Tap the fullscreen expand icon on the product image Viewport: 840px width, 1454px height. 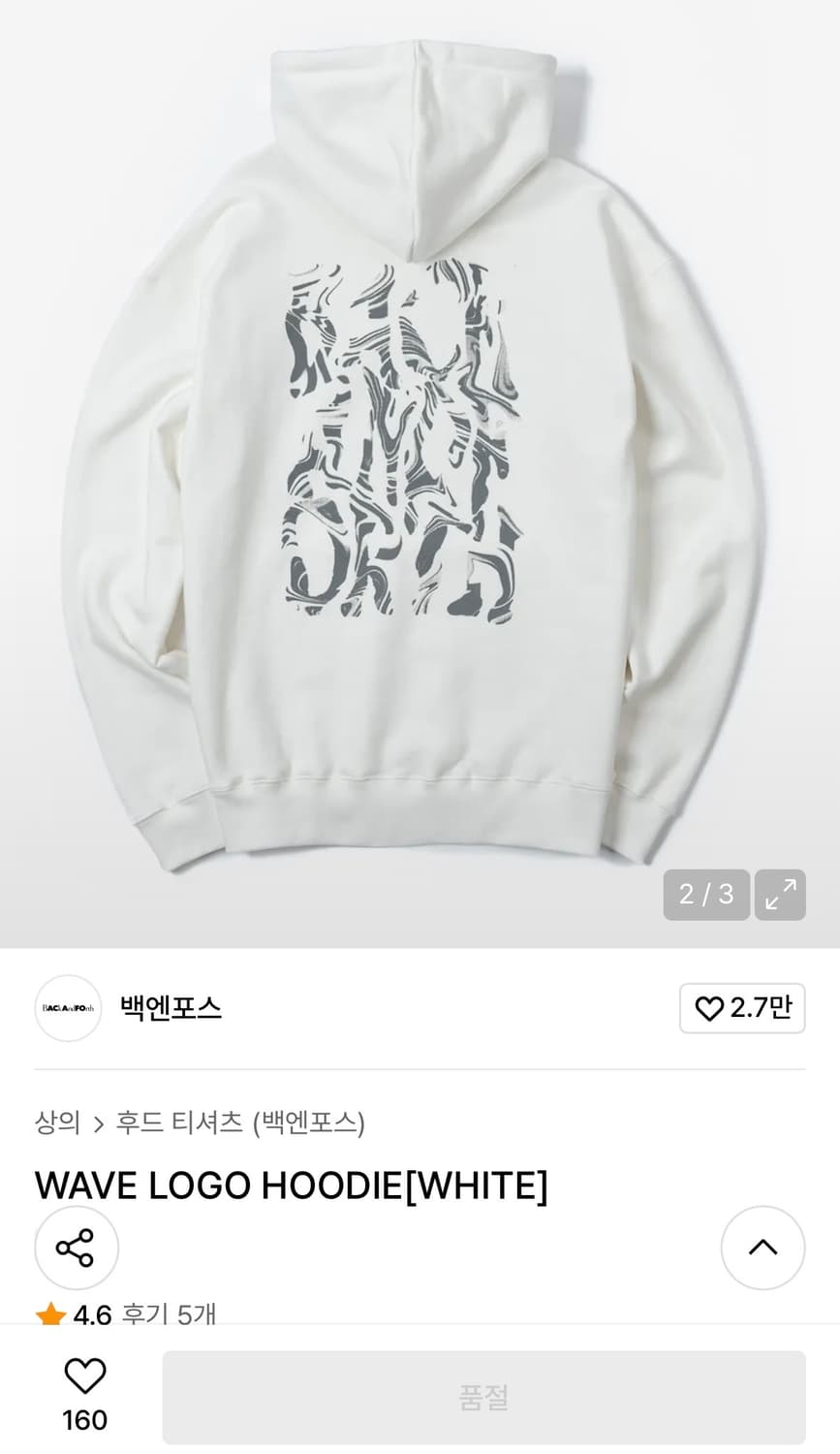[780, 894]
